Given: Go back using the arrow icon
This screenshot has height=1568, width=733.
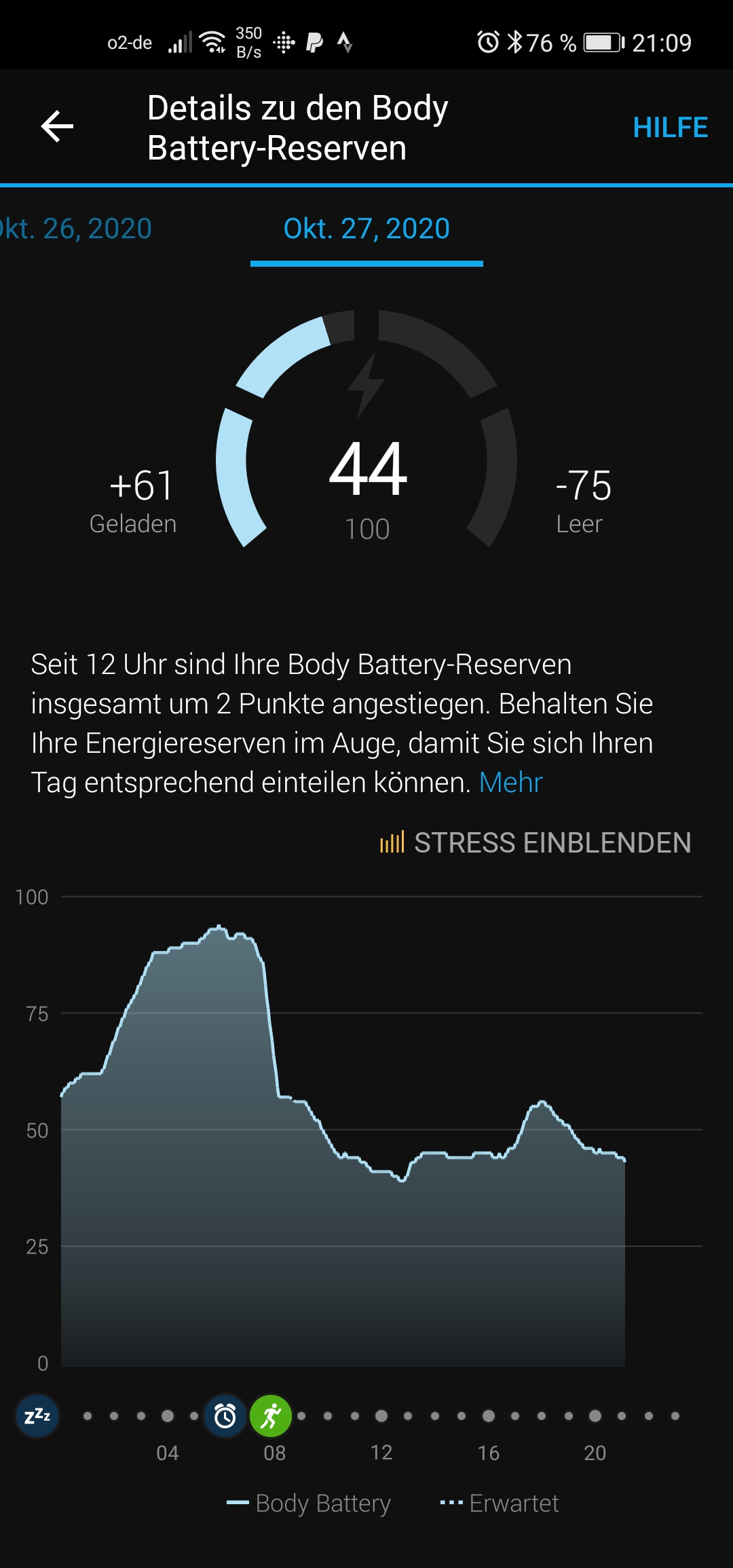Looking at the screenshot, I should 57,127.
